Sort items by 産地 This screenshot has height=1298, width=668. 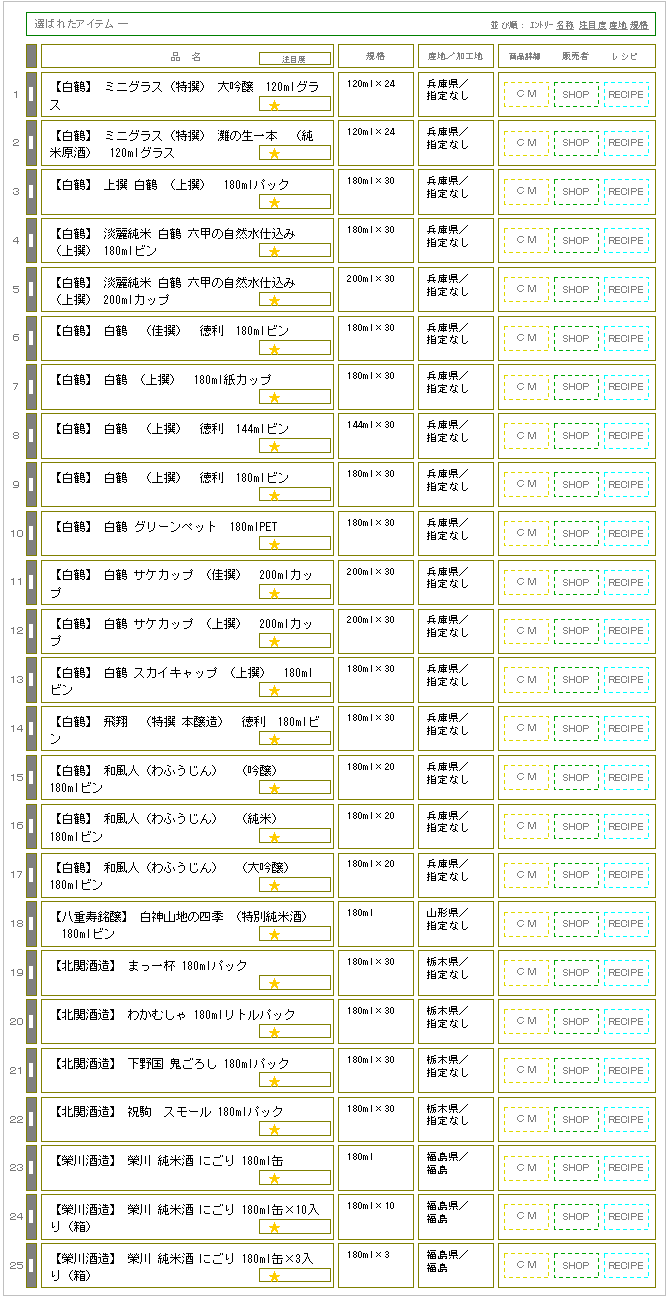click(618, 23)
